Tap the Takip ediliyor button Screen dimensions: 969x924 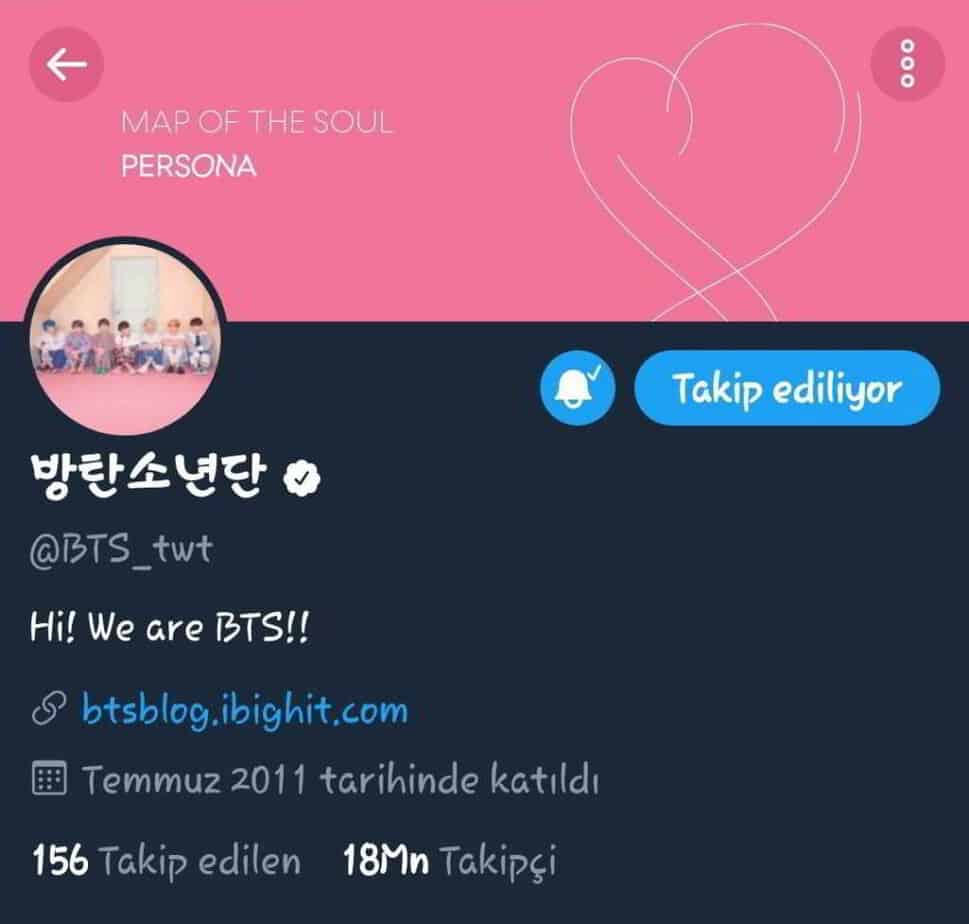point(787,388)
